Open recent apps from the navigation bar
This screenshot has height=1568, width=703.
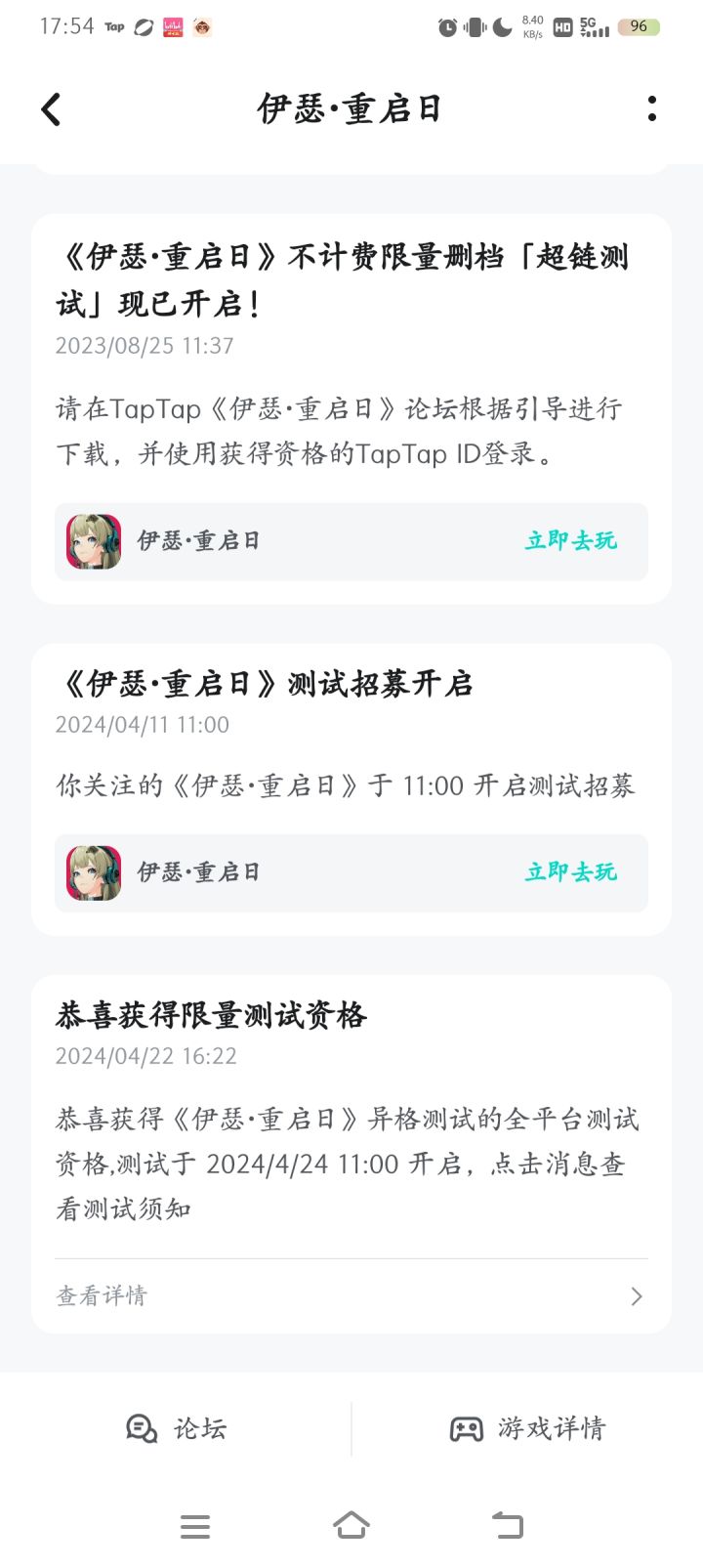coord(195,1526)
